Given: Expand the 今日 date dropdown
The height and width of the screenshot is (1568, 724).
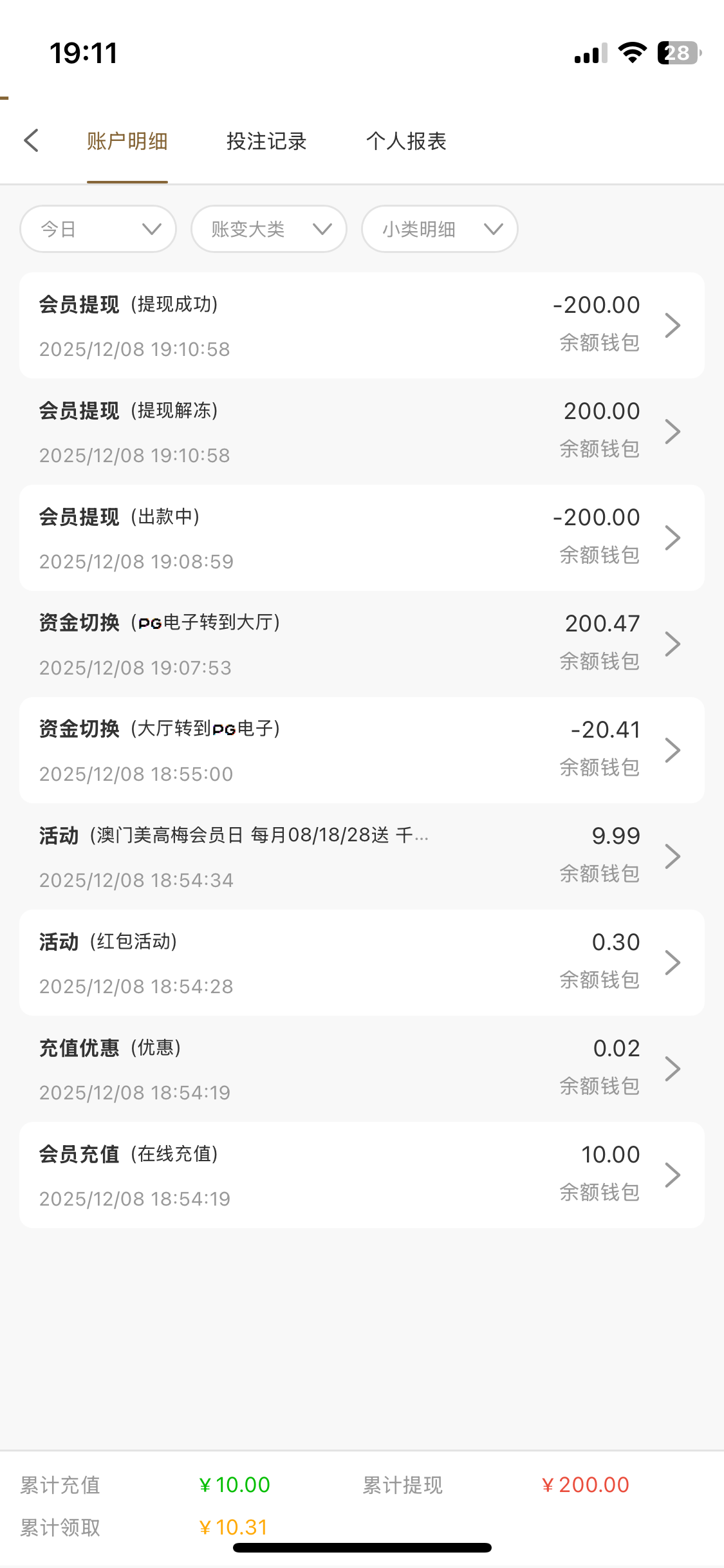Looking at the screenshot, I should (x=98, y=229).
